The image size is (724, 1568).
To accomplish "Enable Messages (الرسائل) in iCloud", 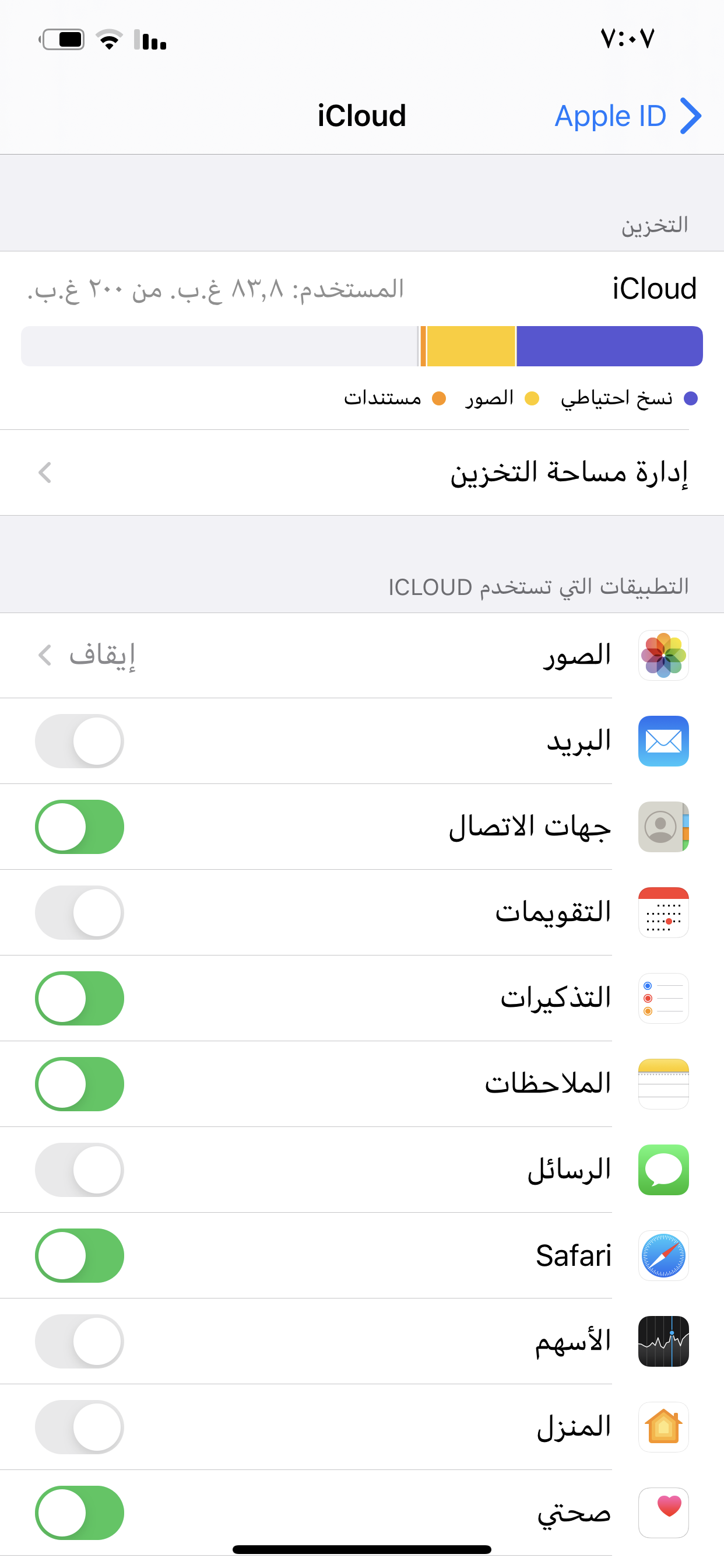I will [x=80, y=1171].
